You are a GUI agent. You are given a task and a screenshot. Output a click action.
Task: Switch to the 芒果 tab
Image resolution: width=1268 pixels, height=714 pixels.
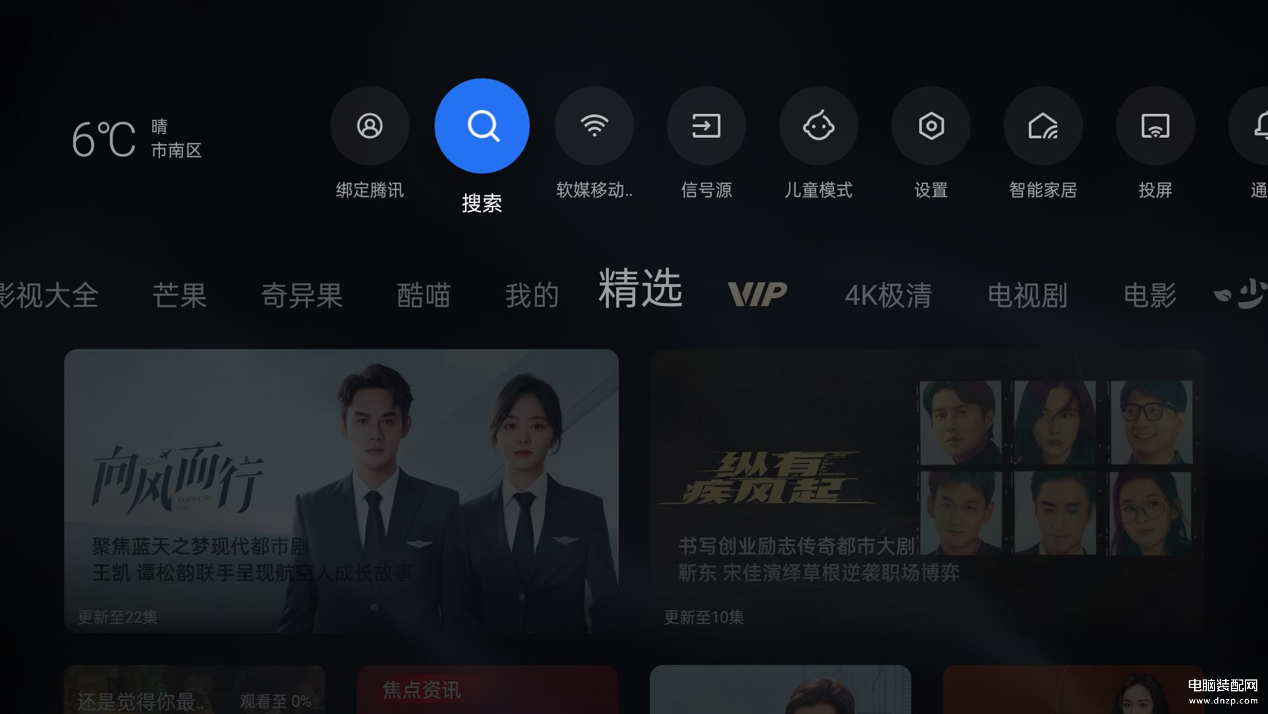(180, 295)
